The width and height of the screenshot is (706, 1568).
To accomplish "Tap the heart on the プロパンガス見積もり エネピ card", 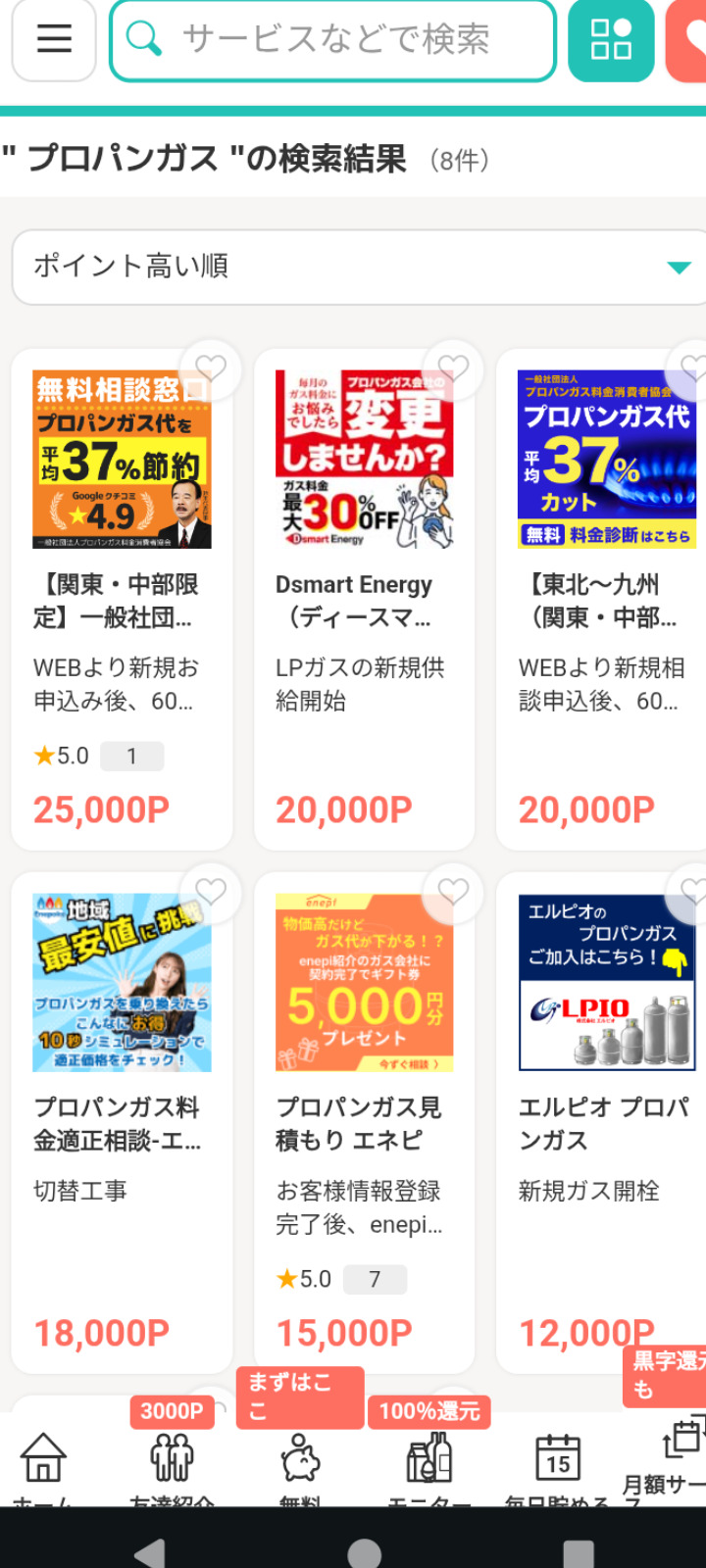I will (453, 892).
